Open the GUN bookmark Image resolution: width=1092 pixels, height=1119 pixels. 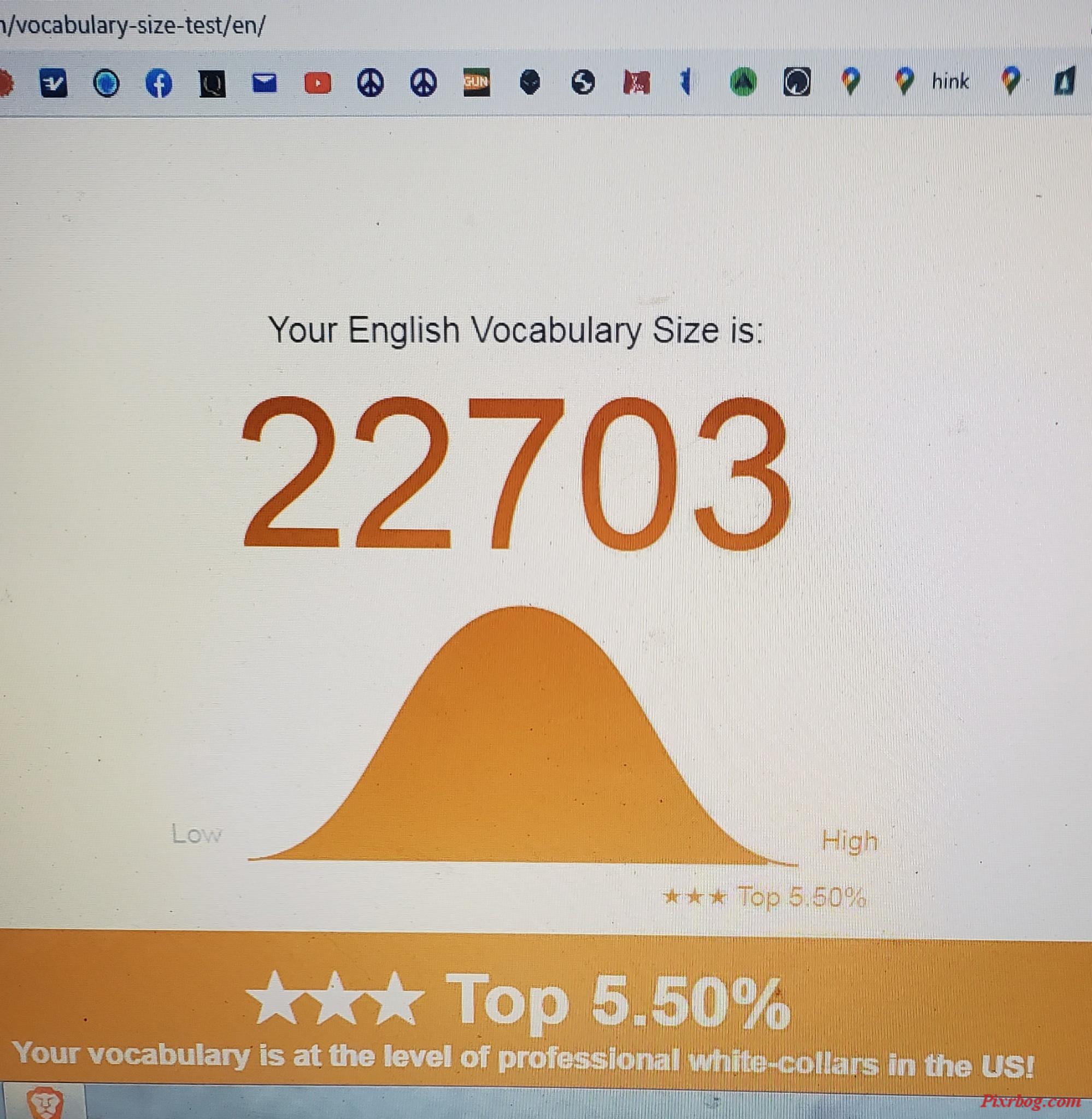(x=476, y=83)
